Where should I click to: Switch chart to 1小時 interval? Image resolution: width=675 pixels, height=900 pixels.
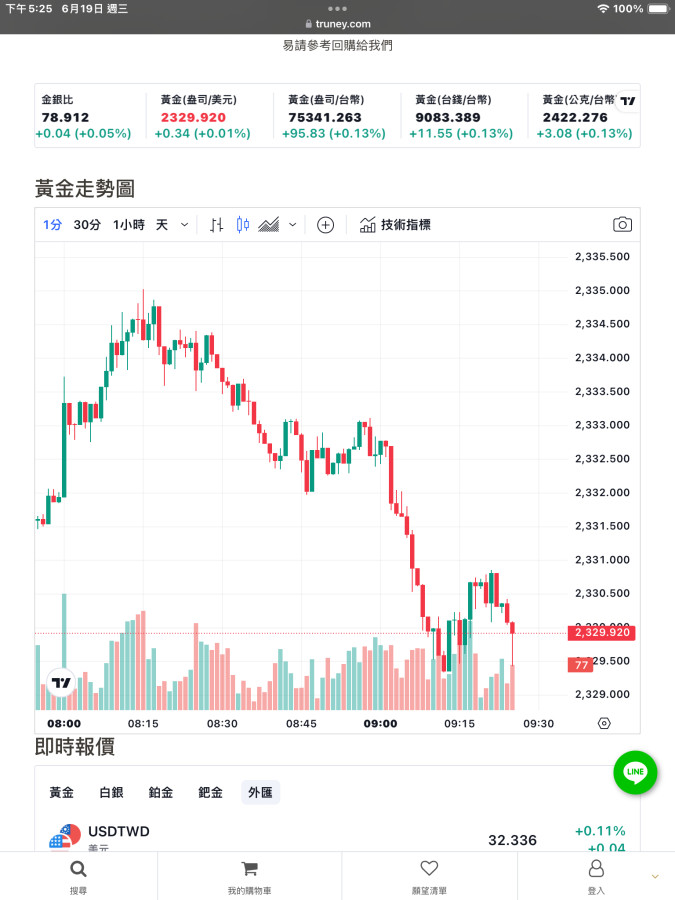128,225
